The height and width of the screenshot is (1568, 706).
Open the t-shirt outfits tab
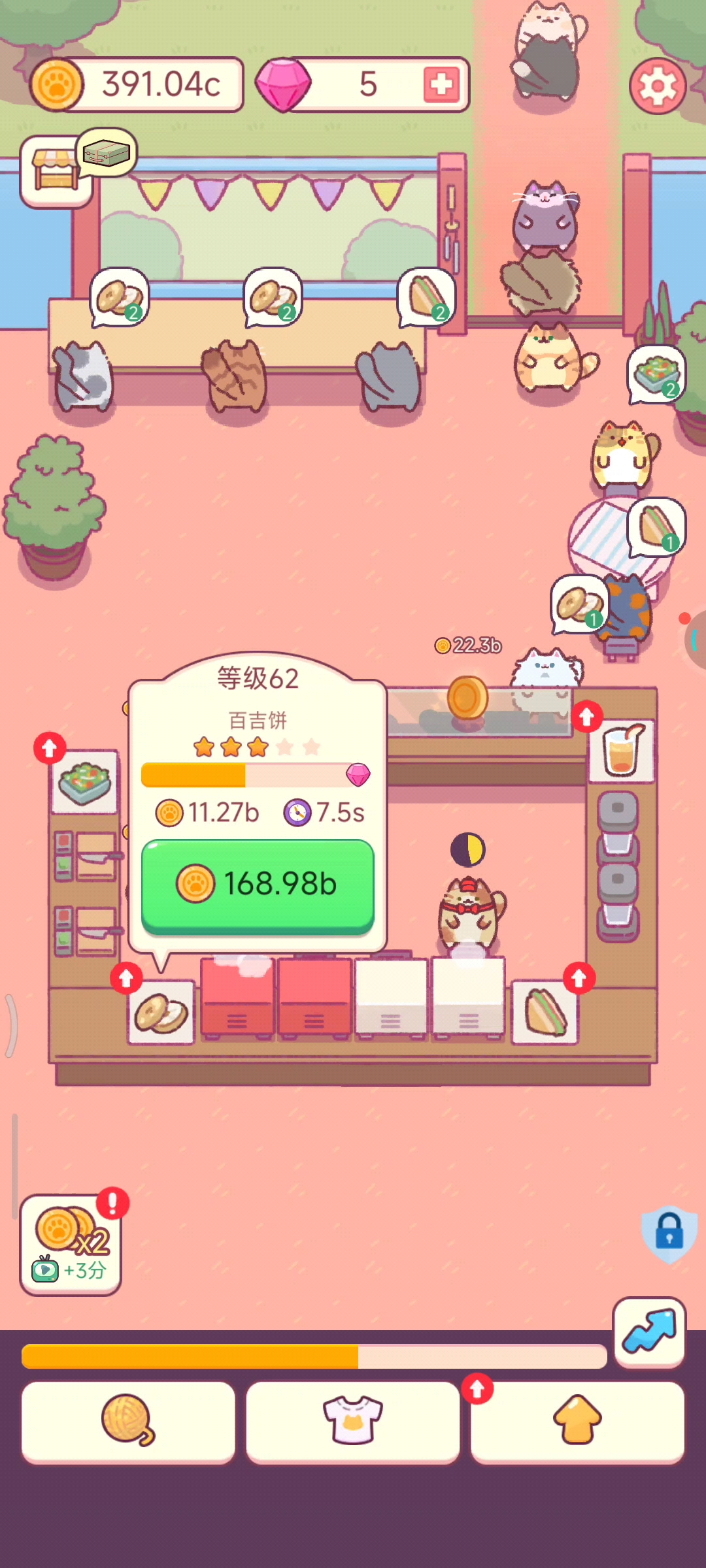[x=353, y=1421]
